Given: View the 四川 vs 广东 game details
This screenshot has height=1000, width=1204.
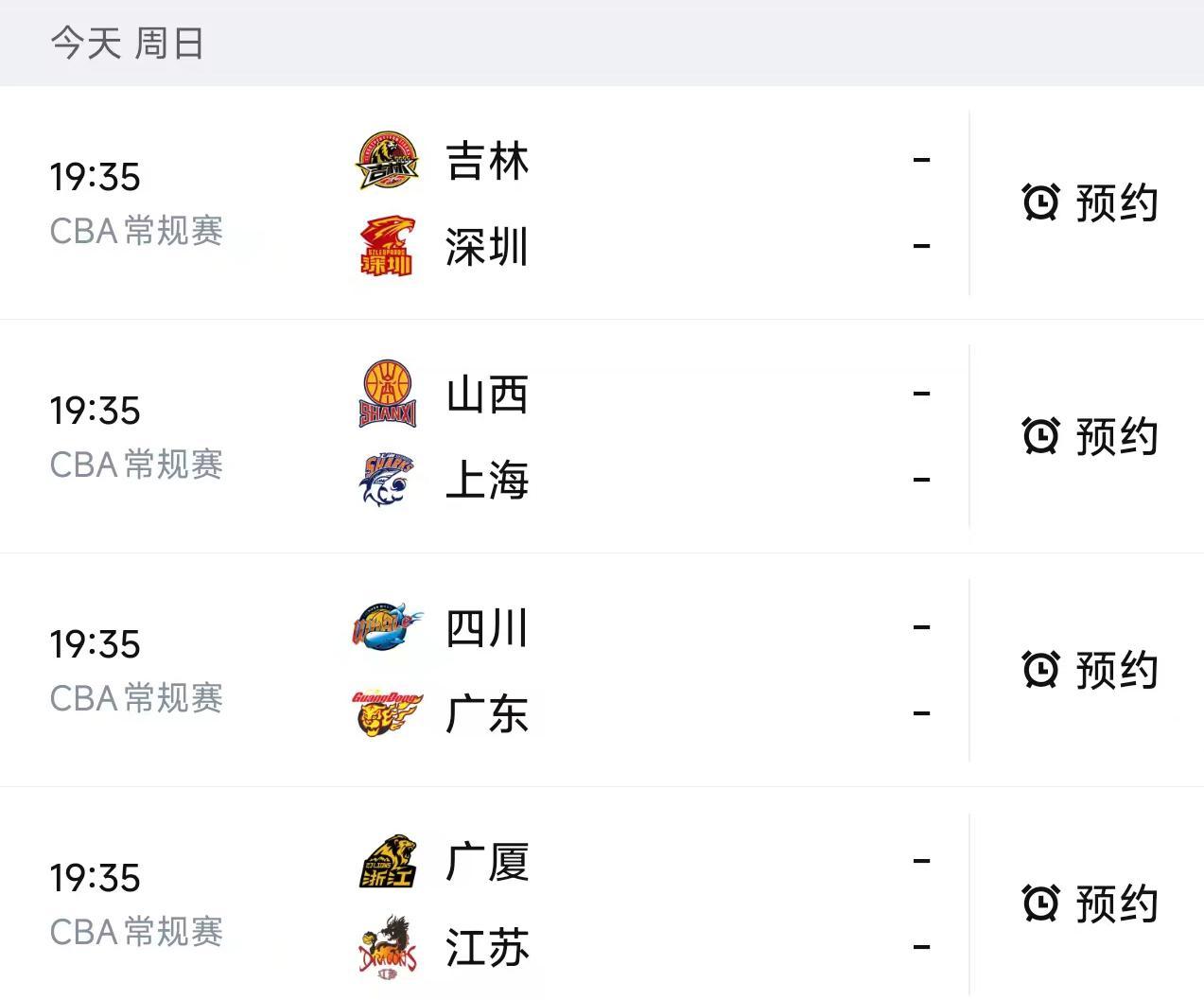Looking at the screenshot, I should pos(567,671).
